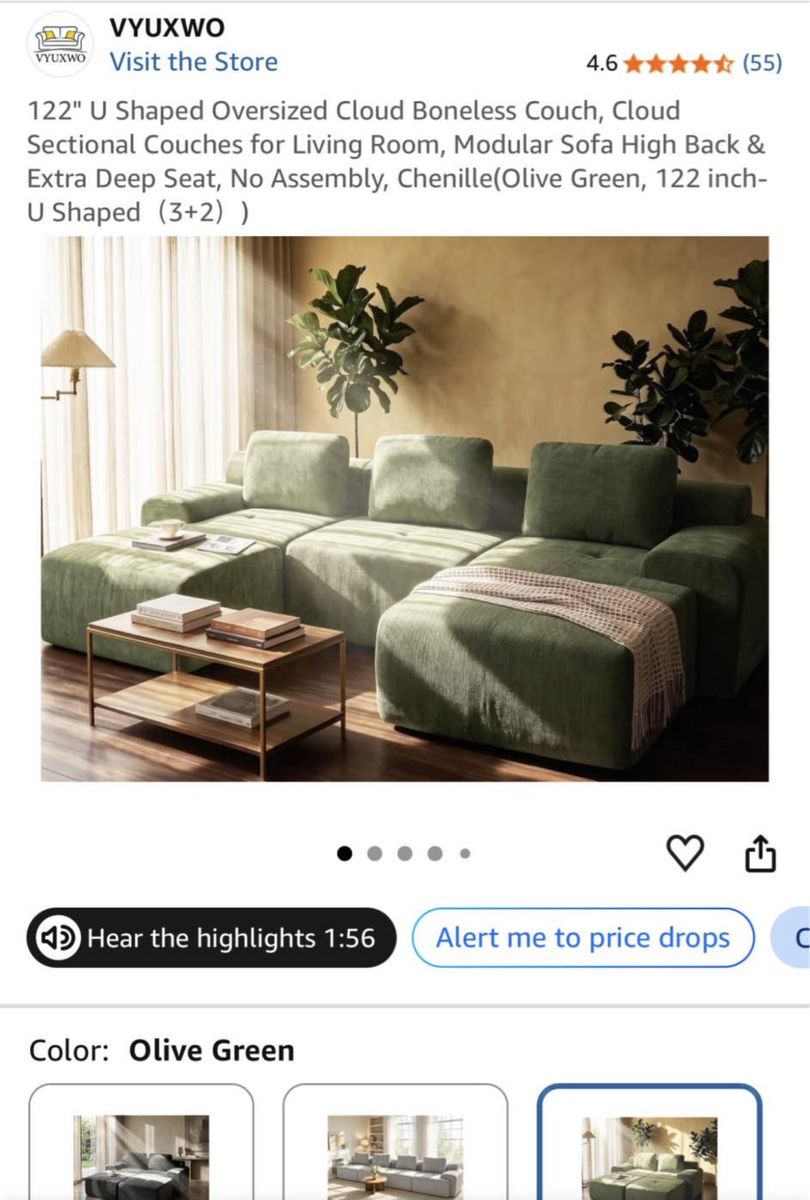Tap Alert me to price drops
Viewport: 810px width, 1200px height.
[x=583, y=938]
